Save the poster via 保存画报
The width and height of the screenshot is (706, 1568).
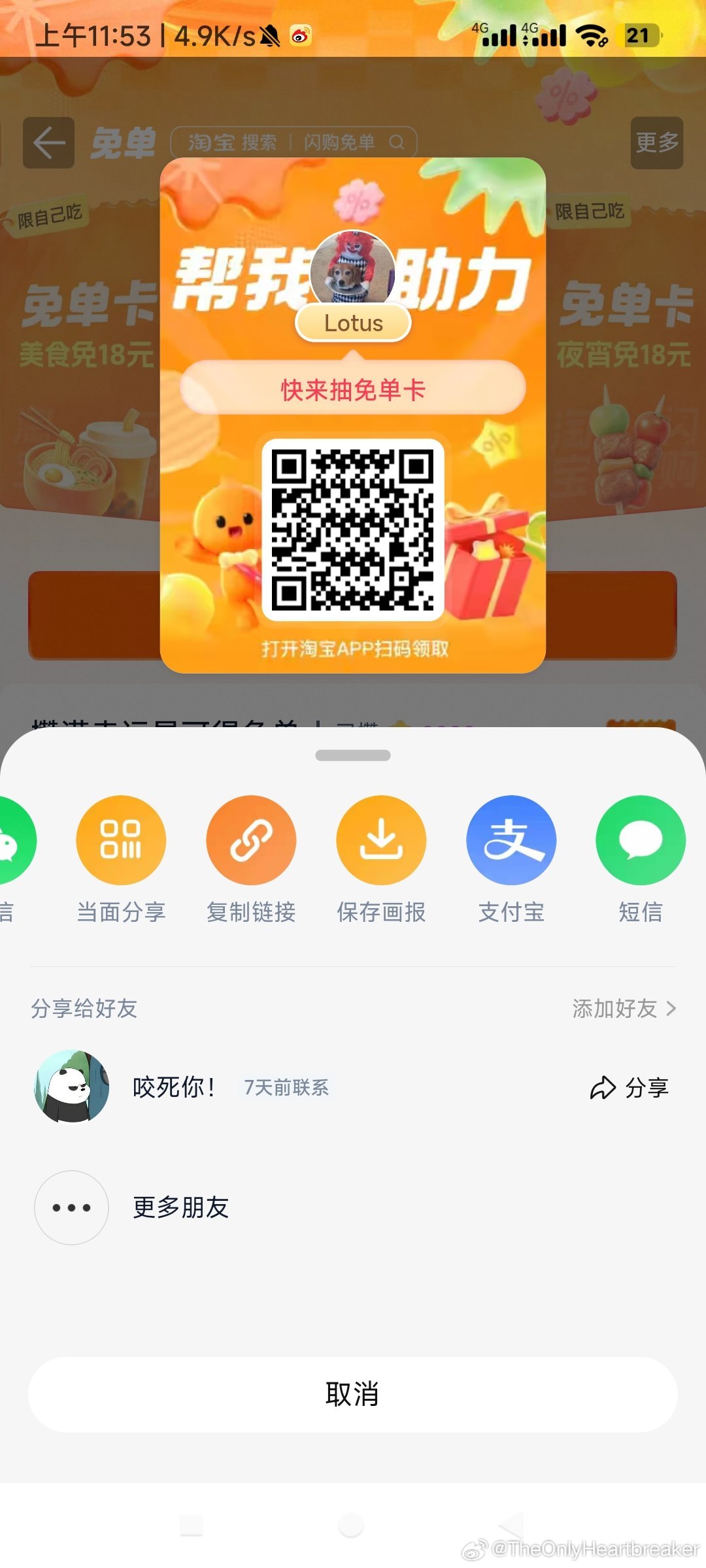381,840
